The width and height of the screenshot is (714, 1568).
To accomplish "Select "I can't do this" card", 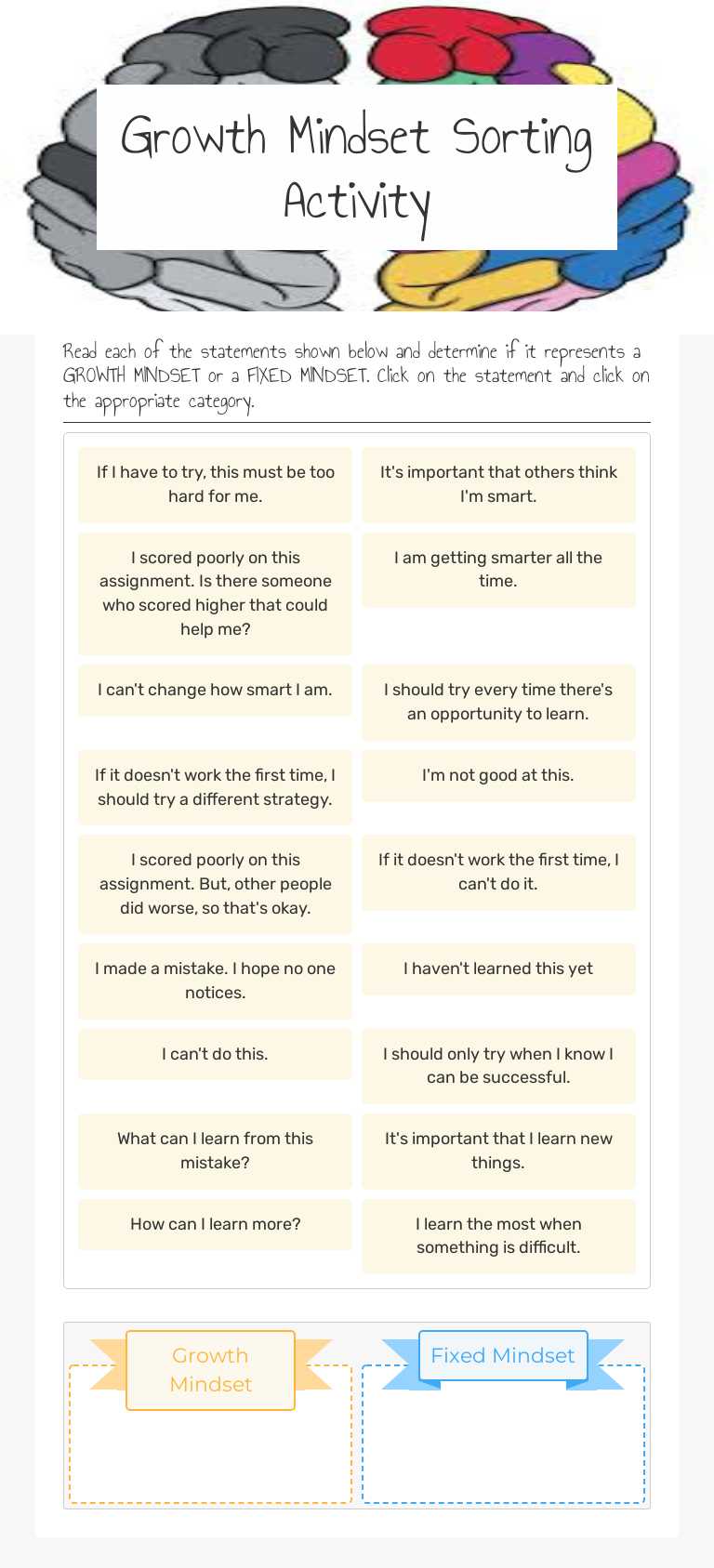I will pyautogui.click(x=215, y=1054).
